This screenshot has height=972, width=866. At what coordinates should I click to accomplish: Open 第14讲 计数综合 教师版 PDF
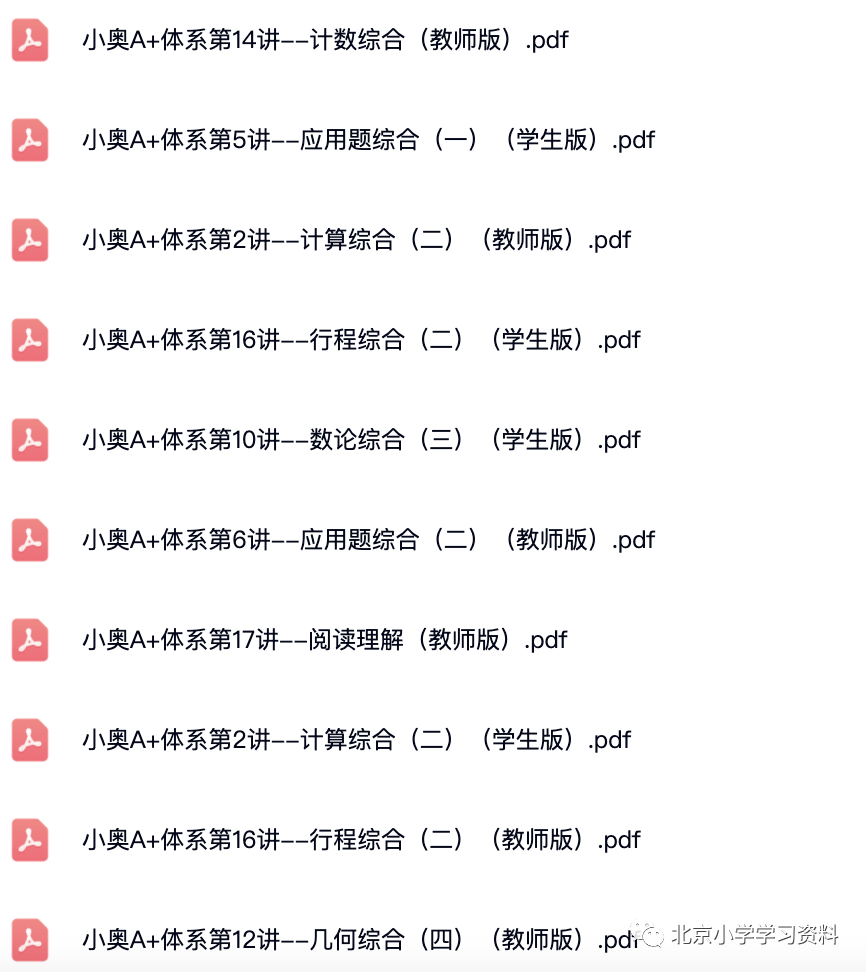pos(325,40)
